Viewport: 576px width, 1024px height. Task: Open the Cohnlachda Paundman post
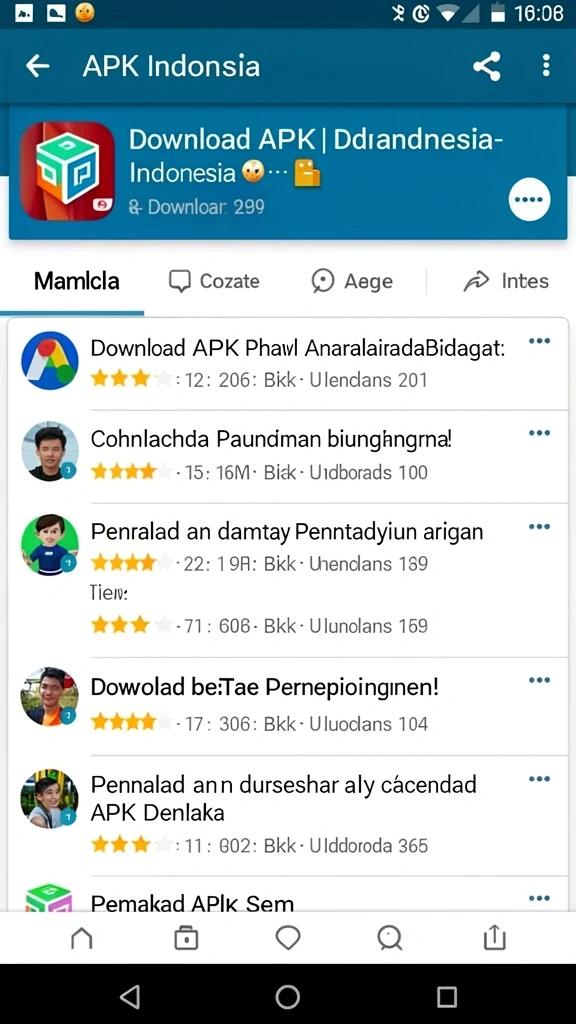tap(287, 456)
